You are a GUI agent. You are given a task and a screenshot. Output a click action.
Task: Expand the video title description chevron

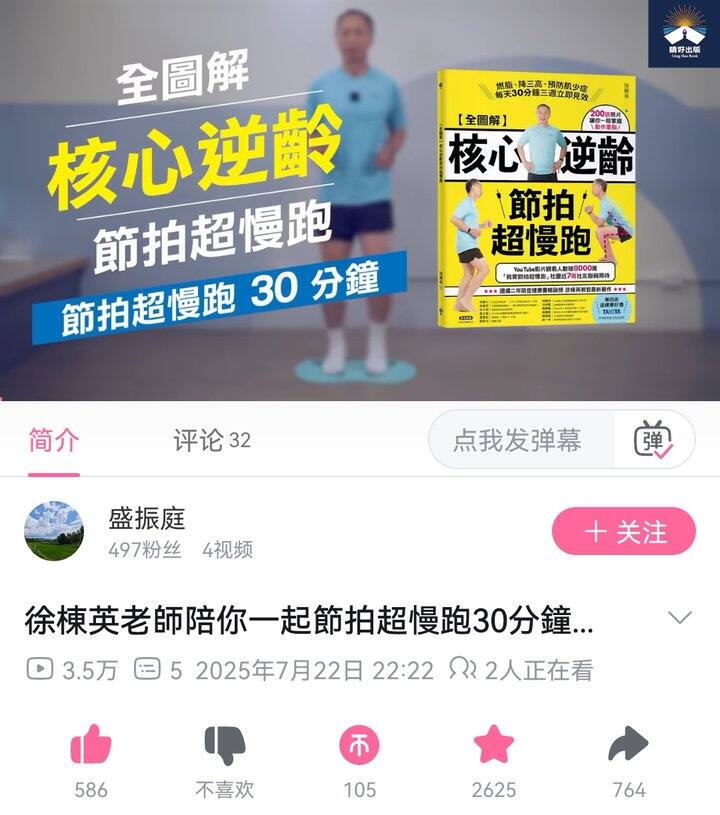point(679,617)
